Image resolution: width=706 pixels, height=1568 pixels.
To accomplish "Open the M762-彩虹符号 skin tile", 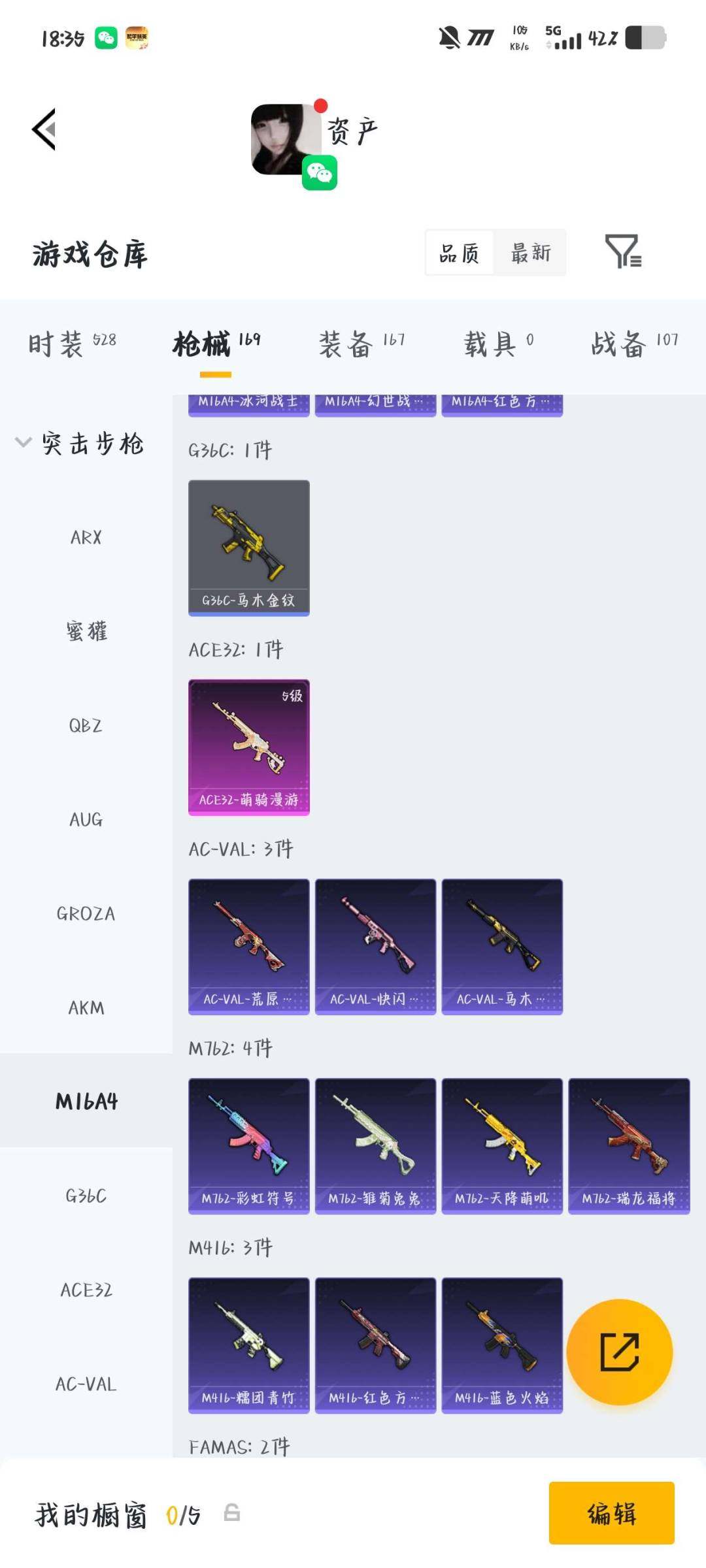I will tap(248, 1146).
